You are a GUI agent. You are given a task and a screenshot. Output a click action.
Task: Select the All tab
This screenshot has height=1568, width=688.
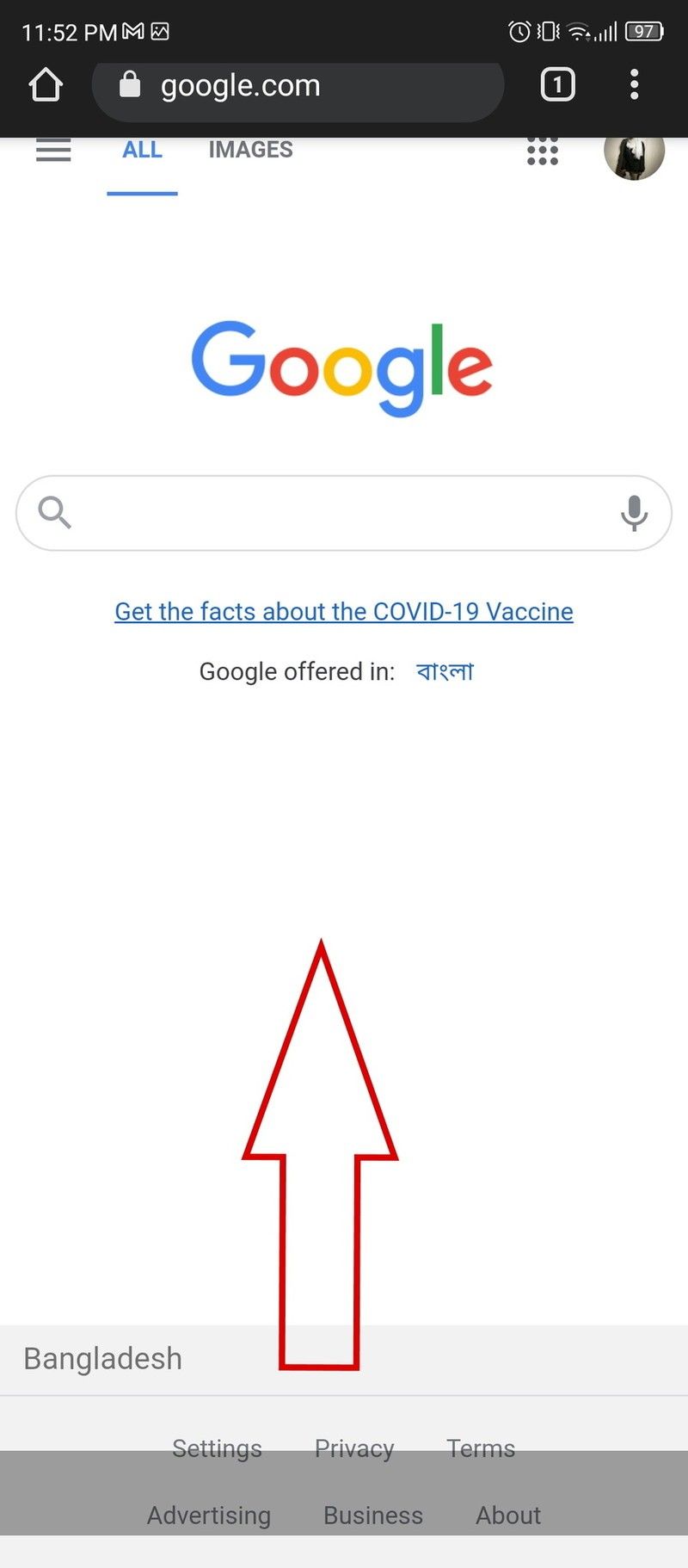pos(142,151)
